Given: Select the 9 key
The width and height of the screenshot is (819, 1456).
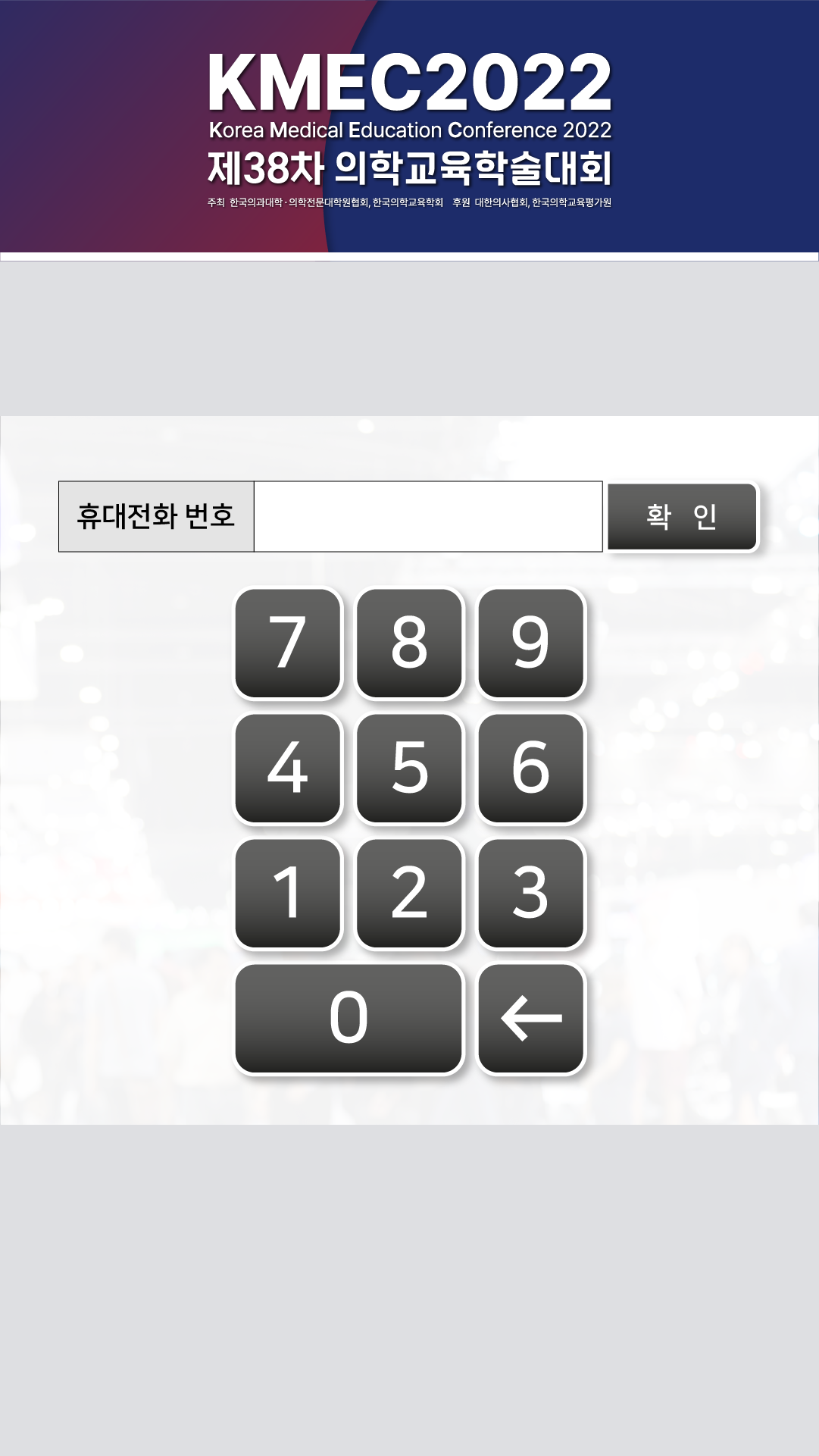Looking at the screenshot, I should [530, 643].
